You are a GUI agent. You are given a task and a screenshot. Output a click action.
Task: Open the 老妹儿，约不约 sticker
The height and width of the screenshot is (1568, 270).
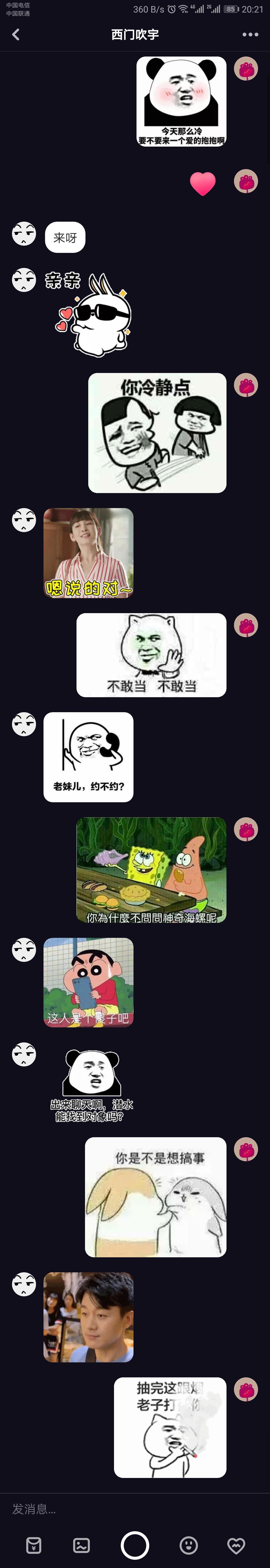pyautogui.click(x=88, y=757)
